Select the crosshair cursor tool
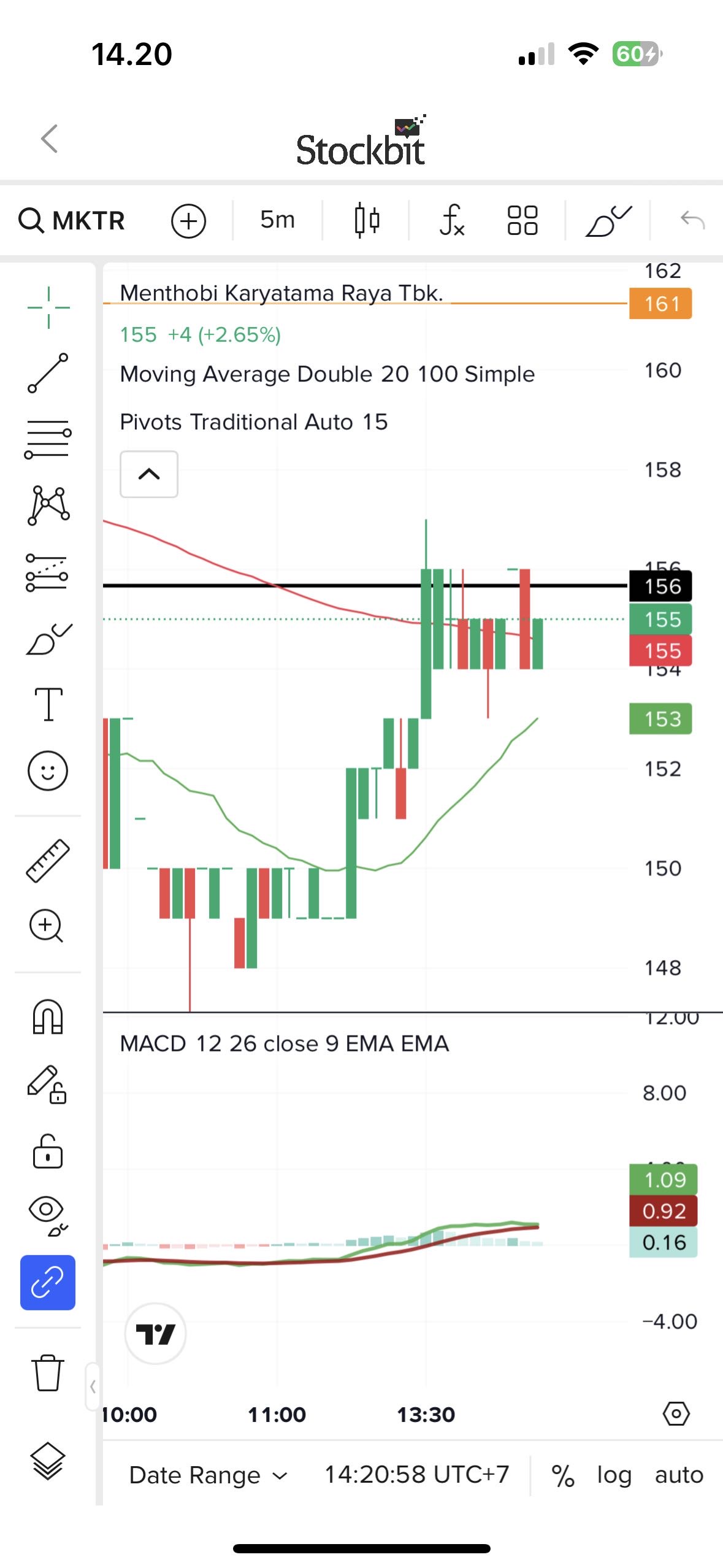723x1568 pixels. tap(48, 307)
